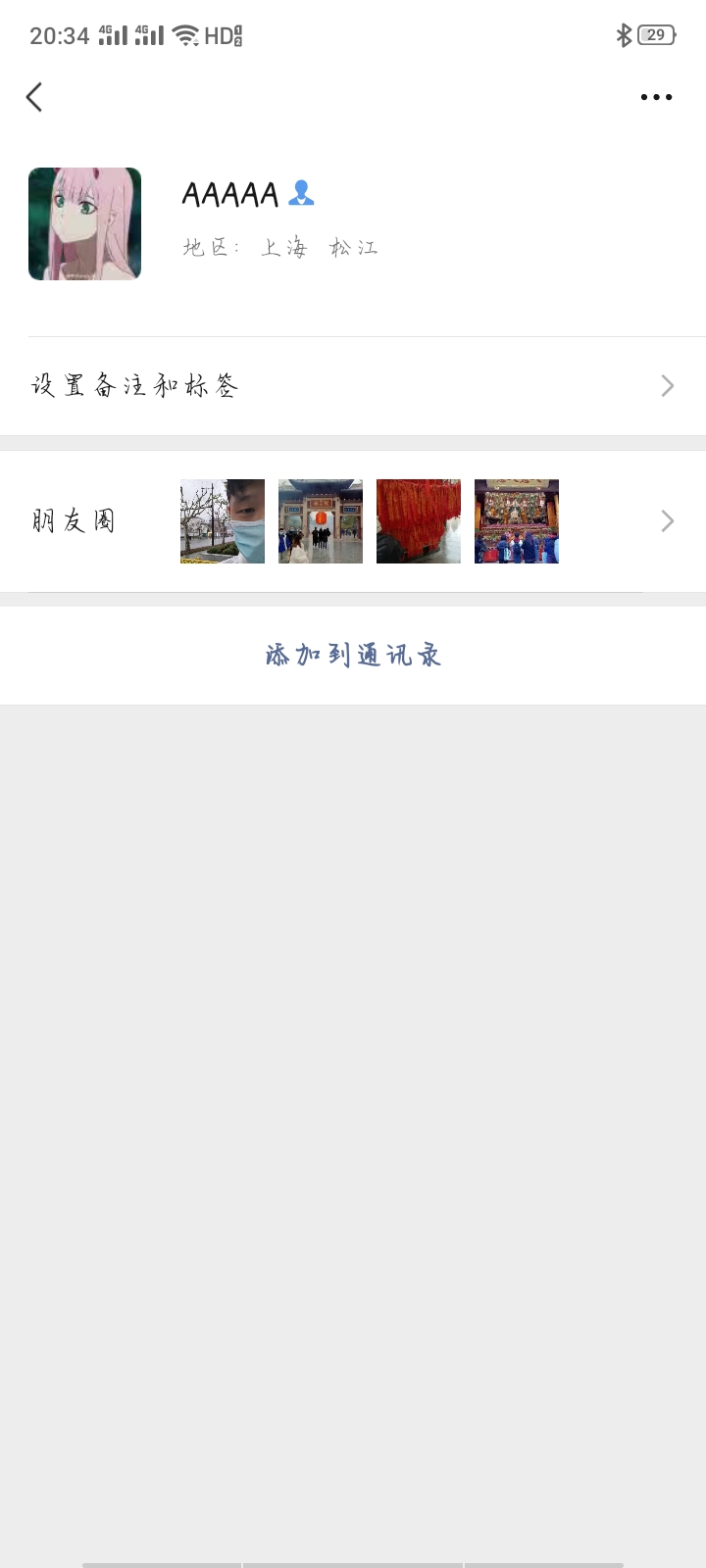Open the red ribbons Moments photo

tap(419, 520)
